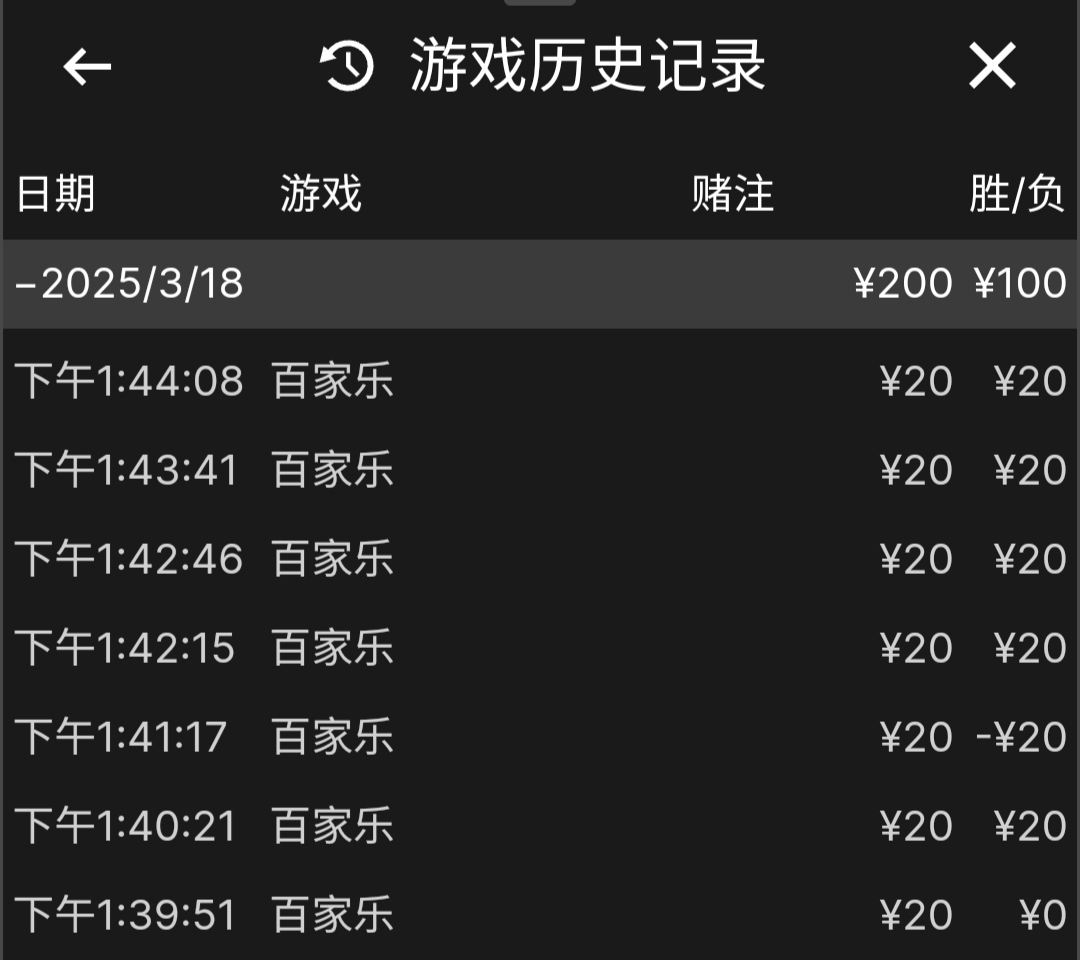Close the game history panel
This screenshot has height=960, width=1080.
point(991,67)
